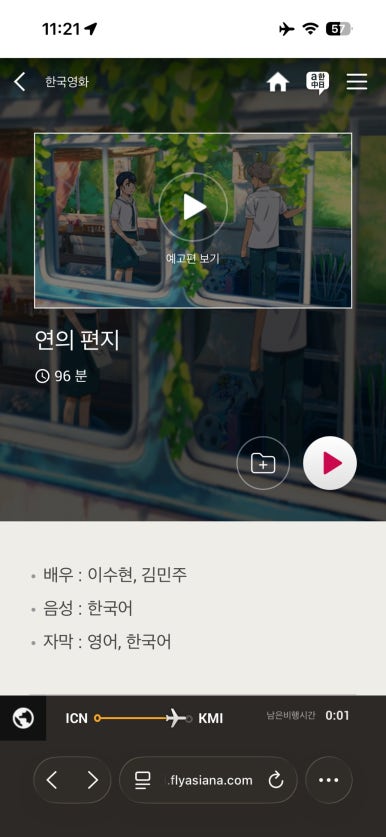Viewport: 386px width, 837px height.
Task: Open the home icon
Action: 278,82
